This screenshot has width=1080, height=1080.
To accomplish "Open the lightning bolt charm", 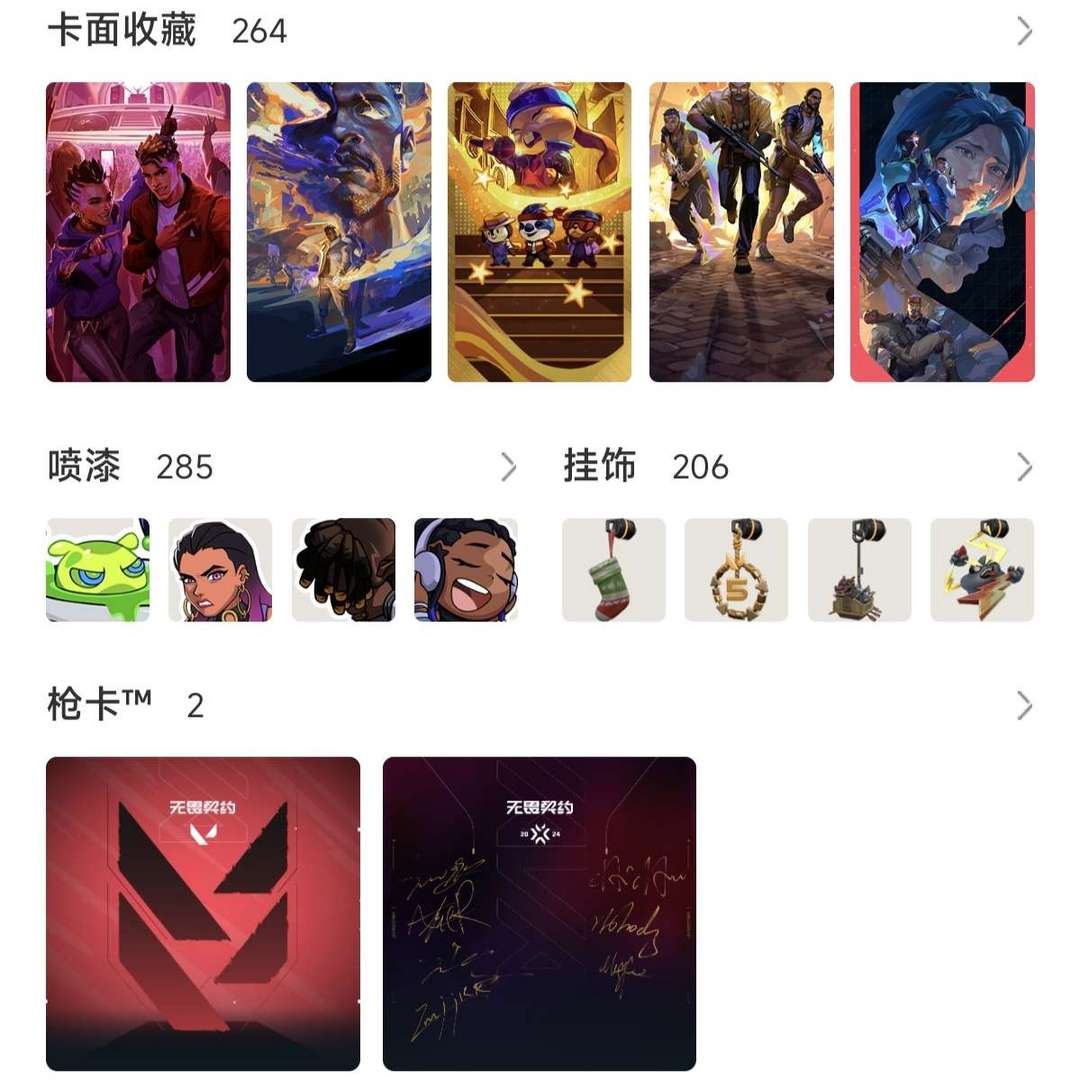I will pos(982,570).
